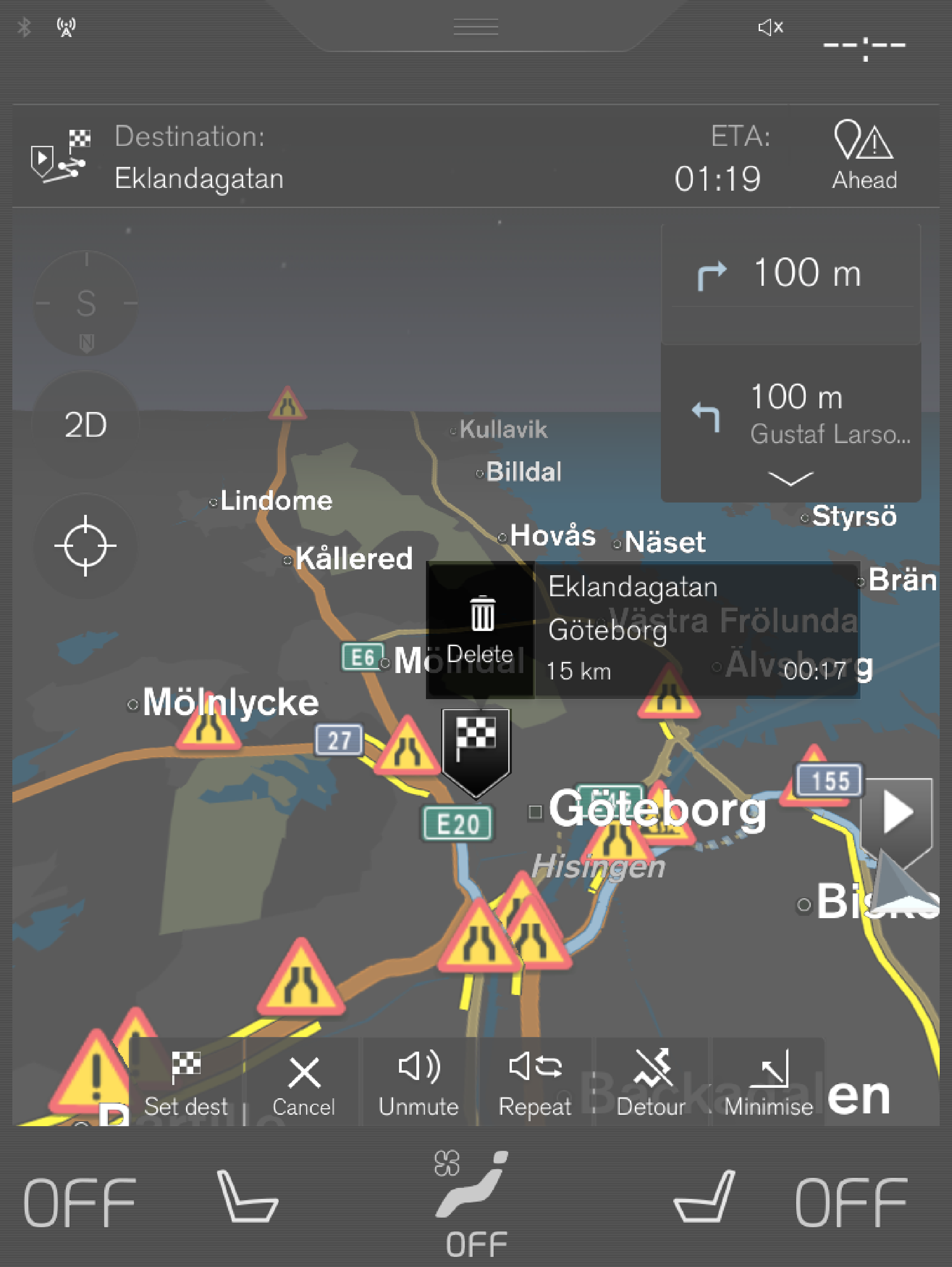Cancel the route guidance
952x1267 pixels.
click(303, 1084)
